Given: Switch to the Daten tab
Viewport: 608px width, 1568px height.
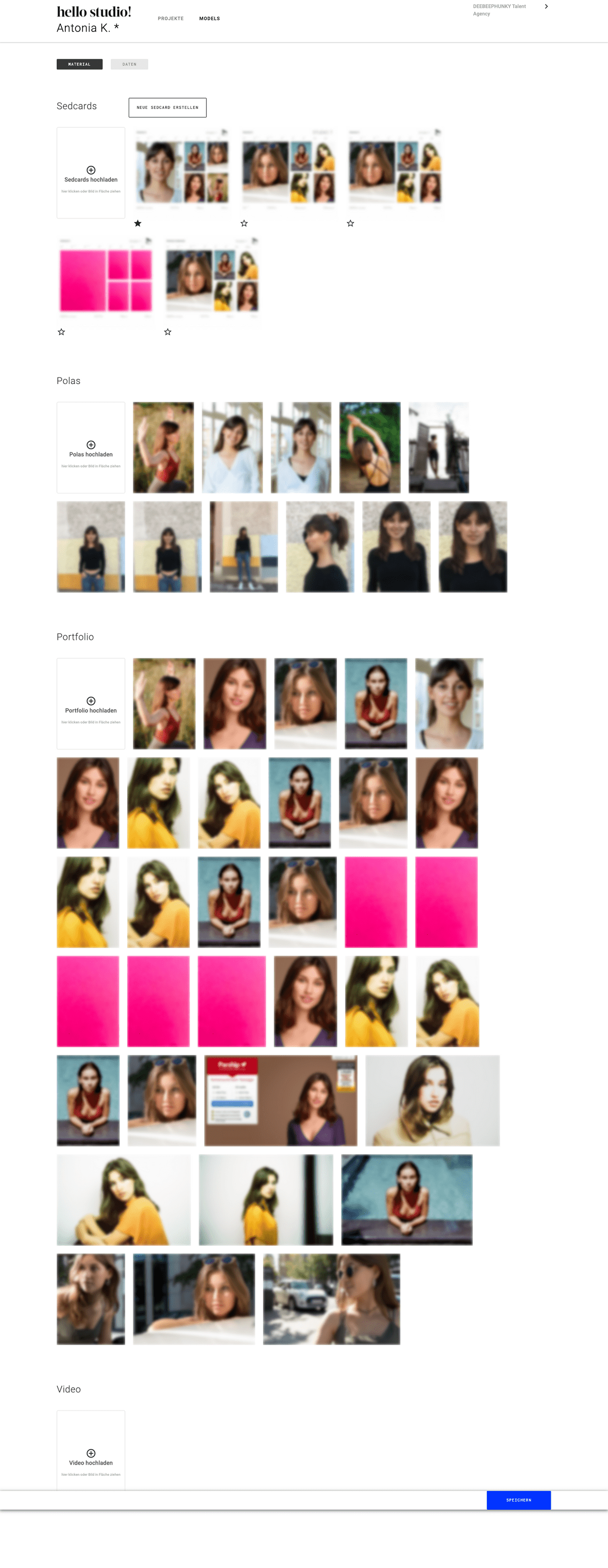Looking at the screenshot, I should point(129,64).
